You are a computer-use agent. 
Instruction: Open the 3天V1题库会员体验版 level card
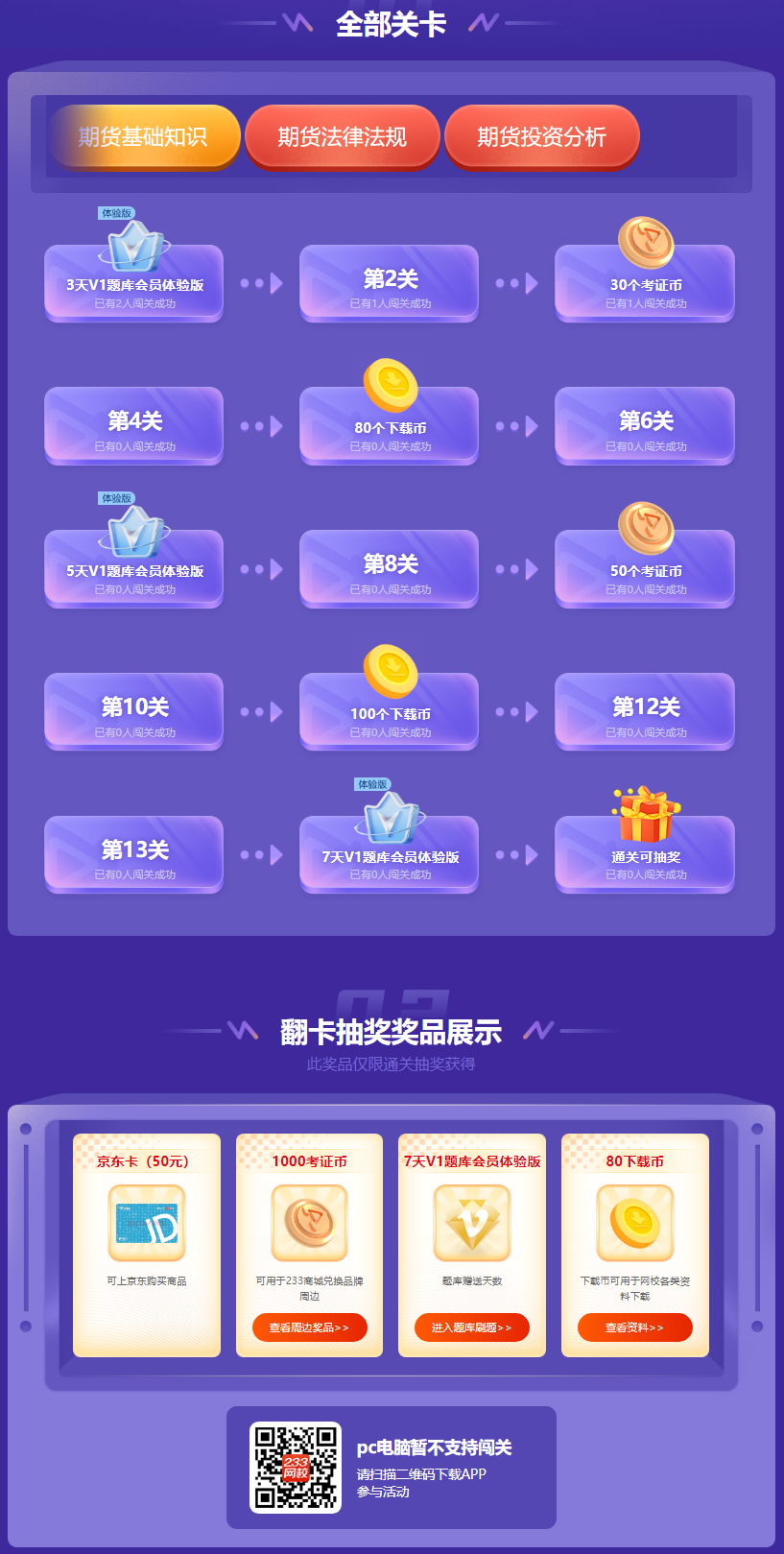[134, 284]
